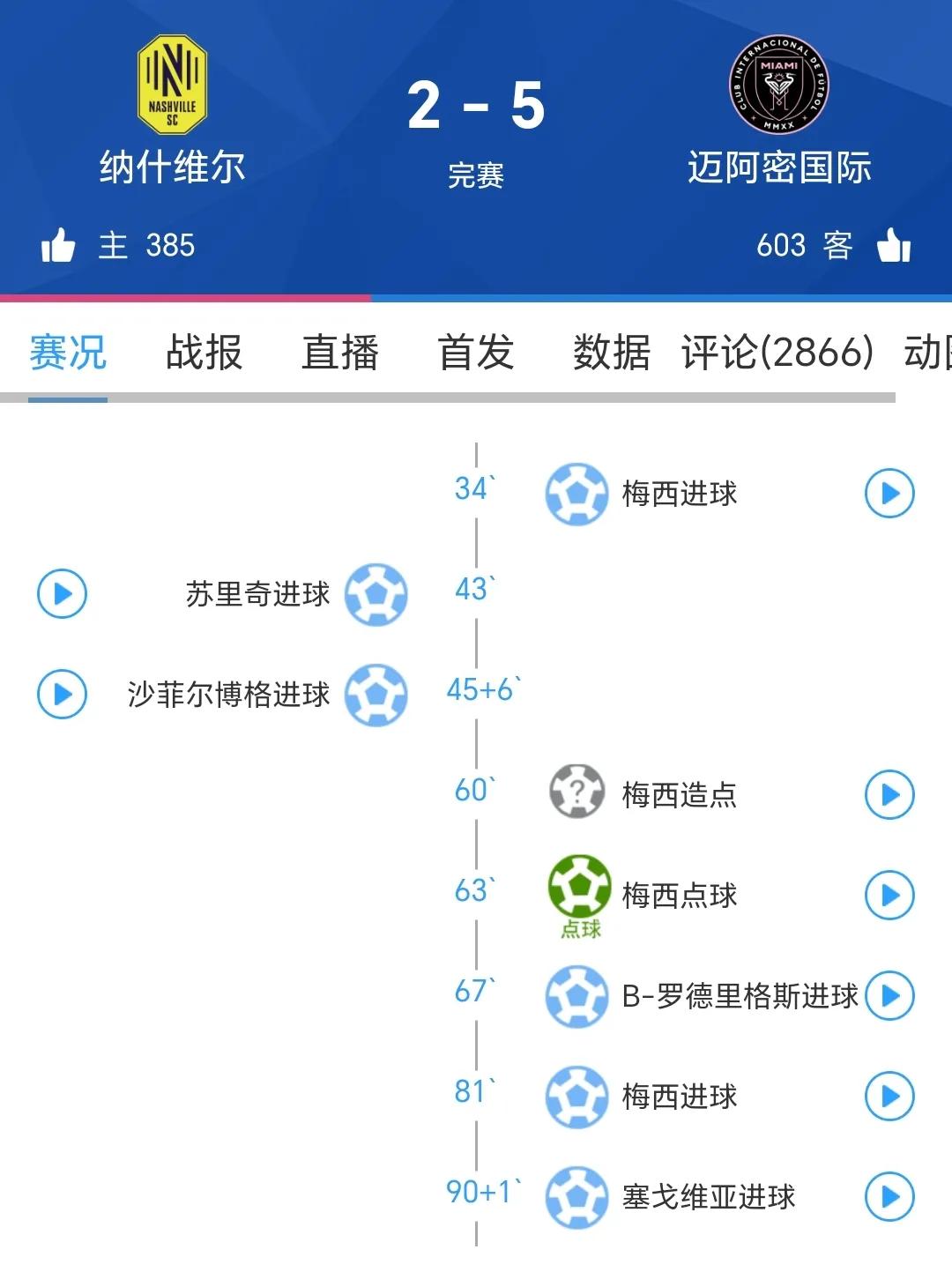Play the 塞戈维亚进球 video clip

889,1197
